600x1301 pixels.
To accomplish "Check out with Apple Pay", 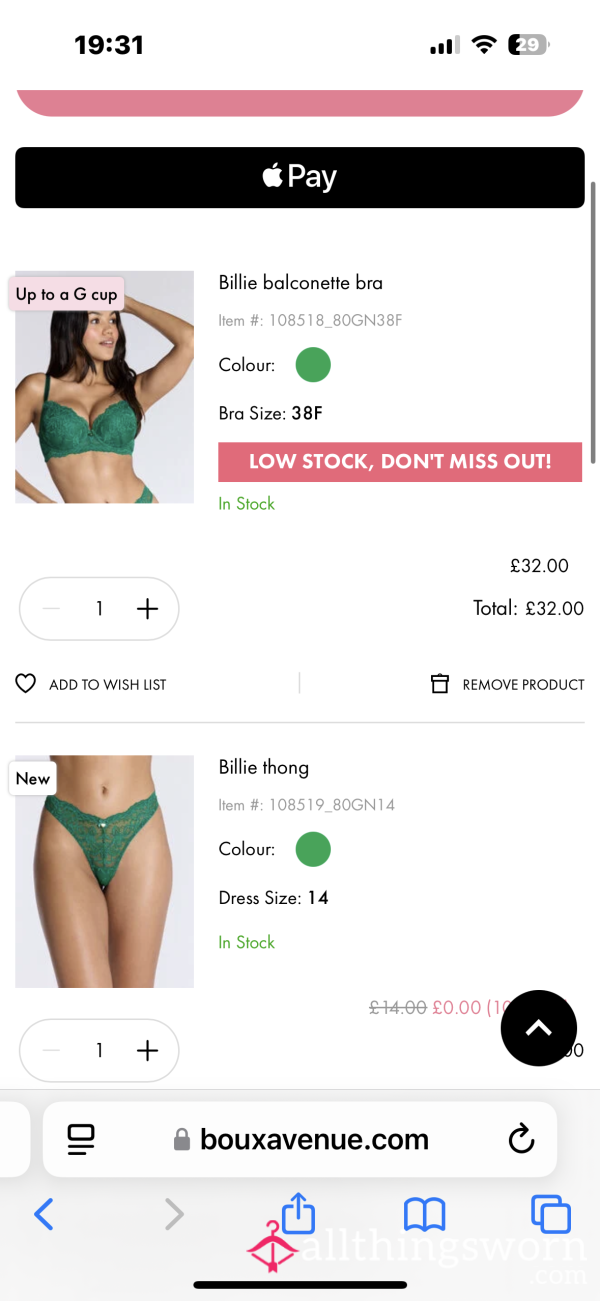I will [x=300, y=177].
